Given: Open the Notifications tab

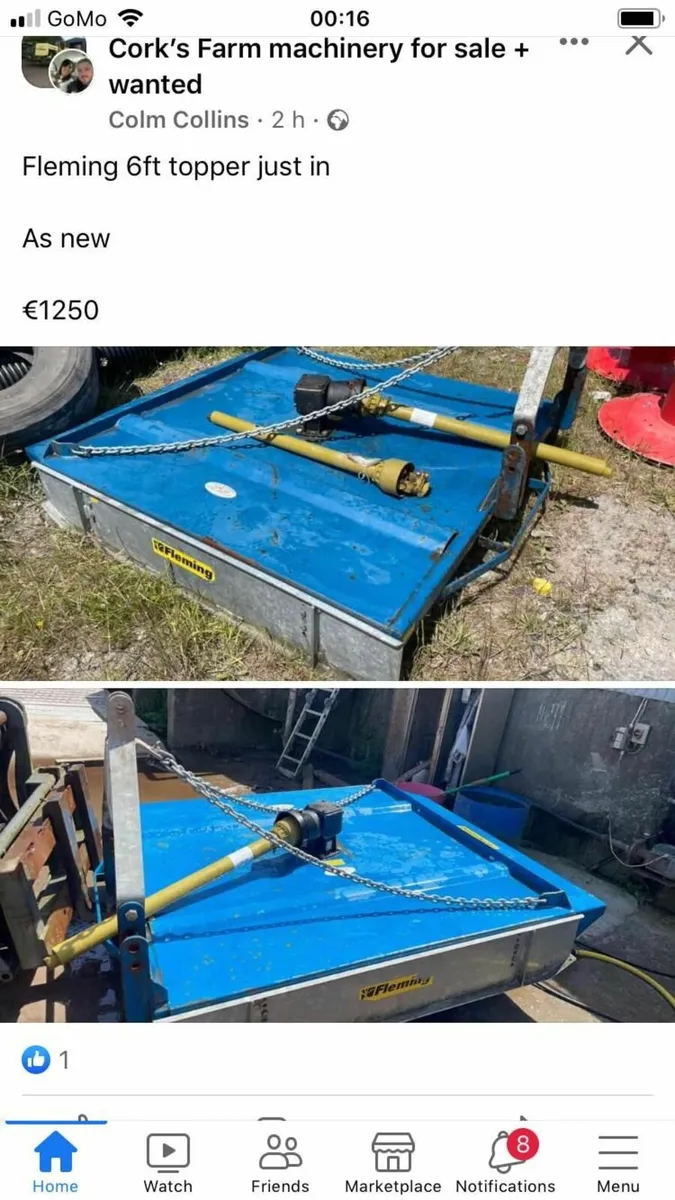Looking at the screenshot, I should [x=505, y=1162].
